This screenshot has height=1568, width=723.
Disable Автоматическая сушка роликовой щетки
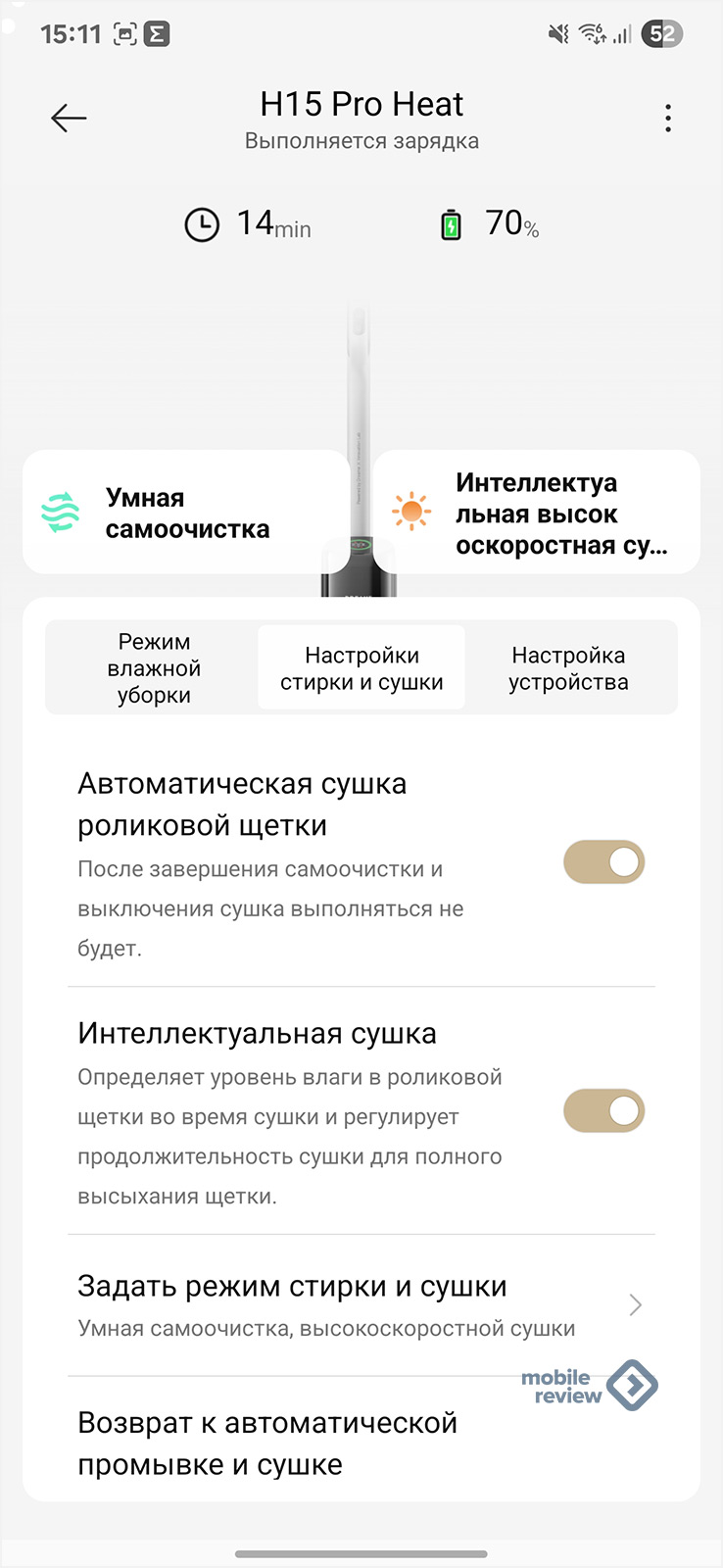(x=603, y=862)
